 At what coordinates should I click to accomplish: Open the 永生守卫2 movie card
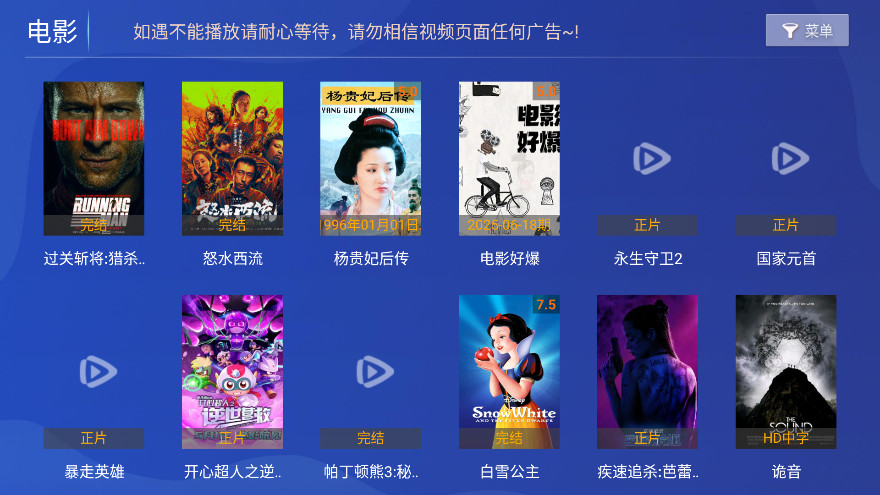click(x=647, y=158)
